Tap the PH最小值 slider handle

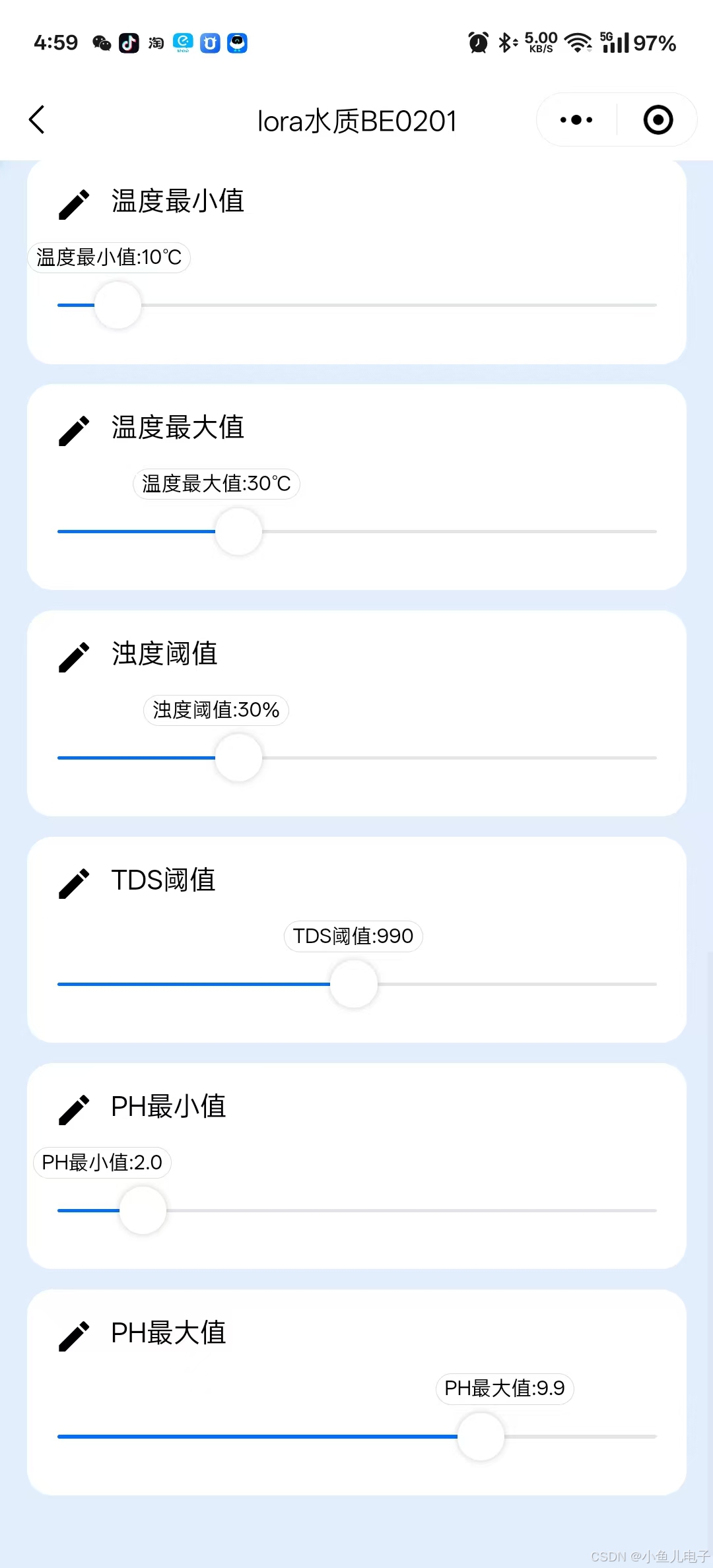coord(143,1210)
